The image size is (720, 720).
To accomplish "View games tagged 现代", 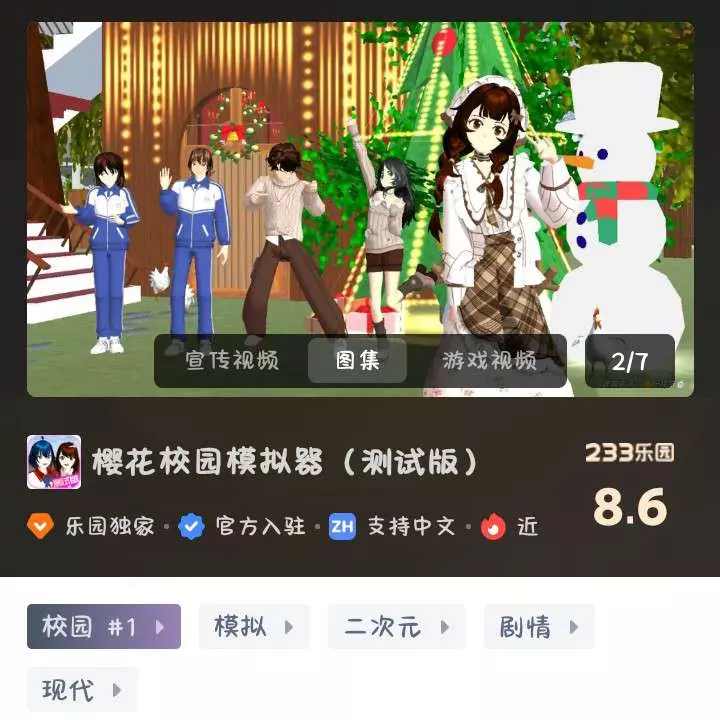I will pos(82,690).
